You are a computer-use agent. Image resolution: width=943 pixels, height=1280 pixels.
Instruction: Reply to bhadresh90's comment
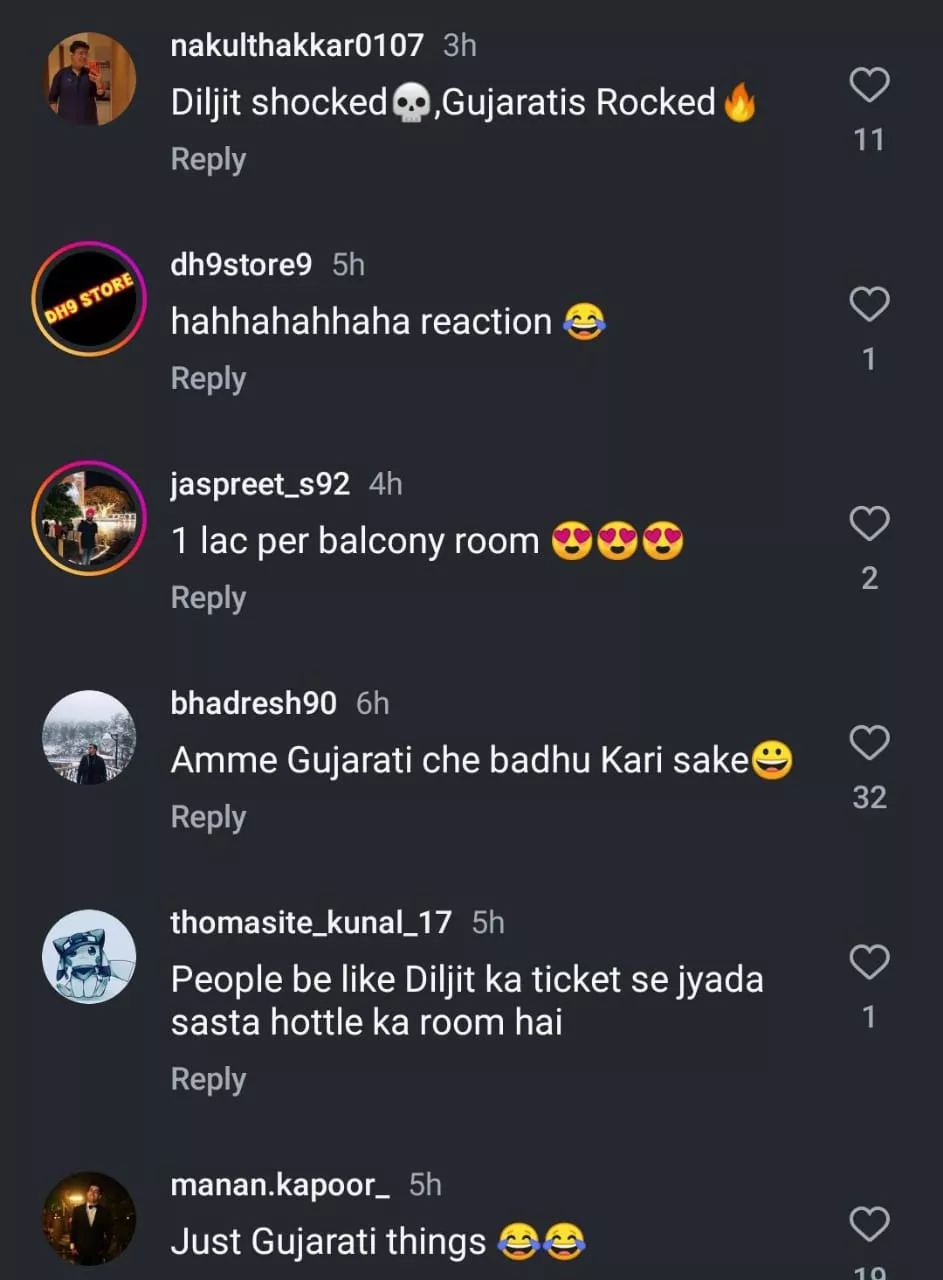click(x=208, y=817)
